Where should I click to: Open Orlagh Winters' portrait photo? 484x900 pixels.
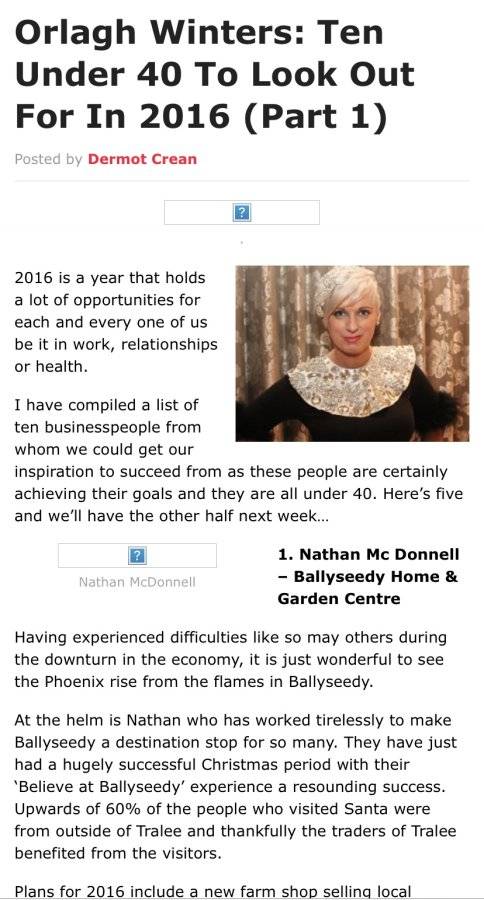click(x=353, y=354)
